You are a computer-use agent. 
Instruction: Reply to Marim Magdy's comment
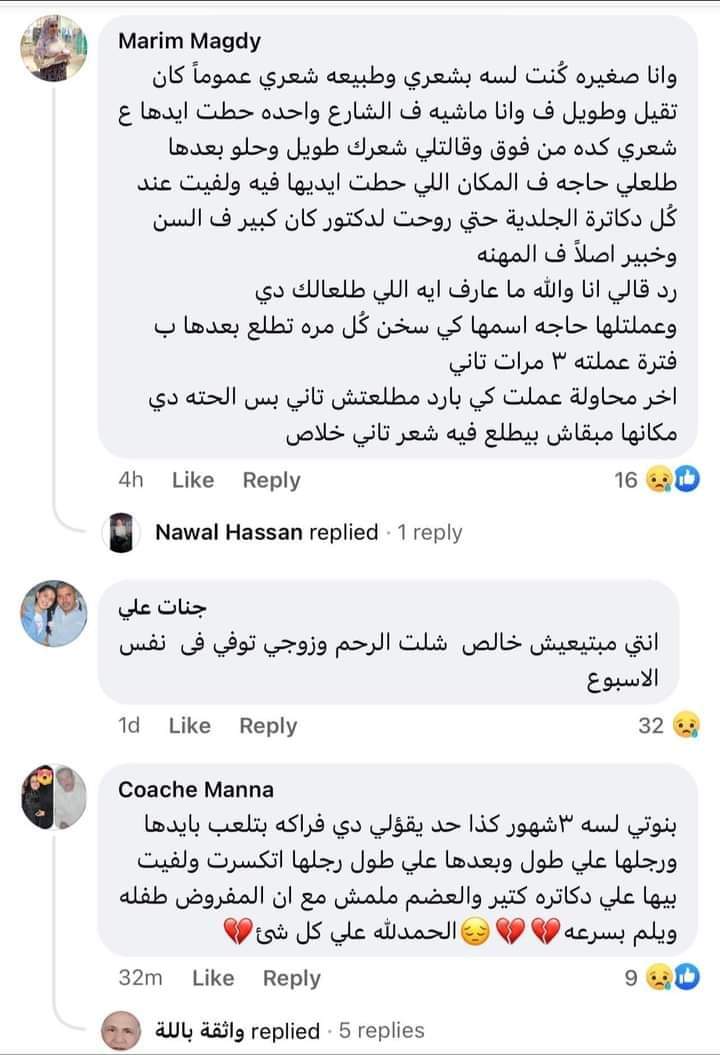[271, 480]
